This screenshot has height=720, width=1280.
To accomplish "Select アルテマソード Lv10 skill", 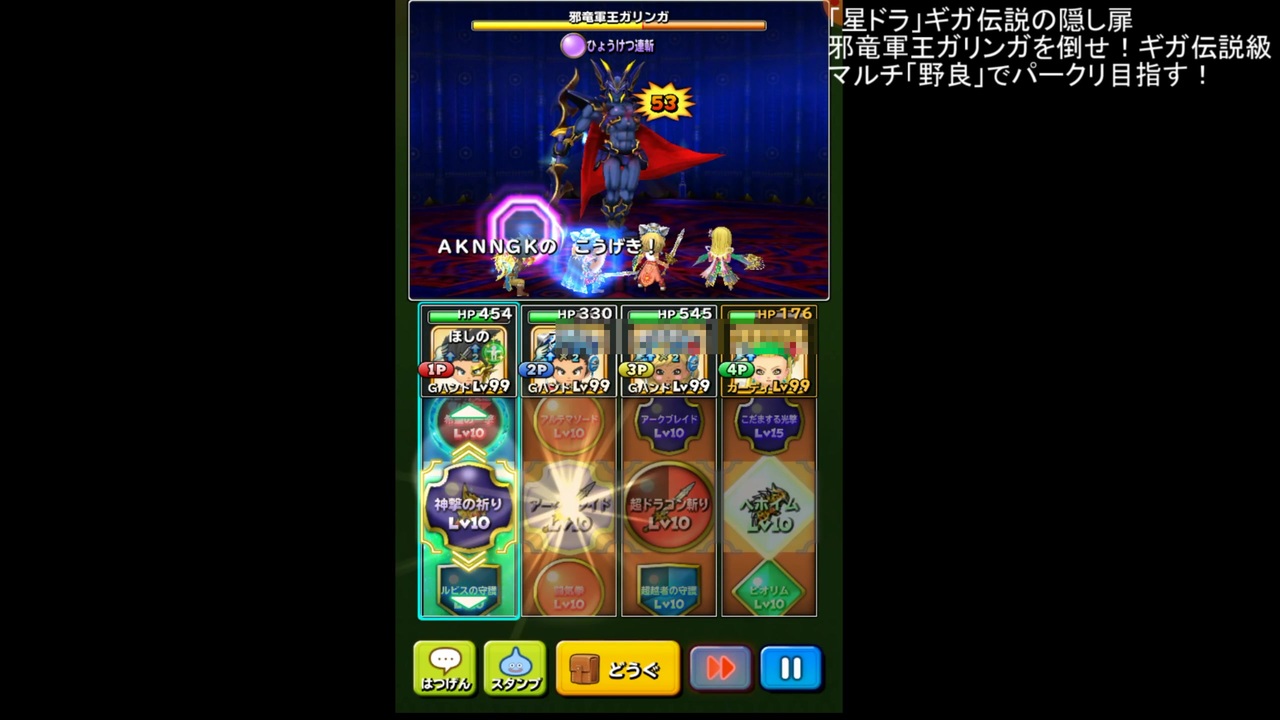I will coord(569,426).
